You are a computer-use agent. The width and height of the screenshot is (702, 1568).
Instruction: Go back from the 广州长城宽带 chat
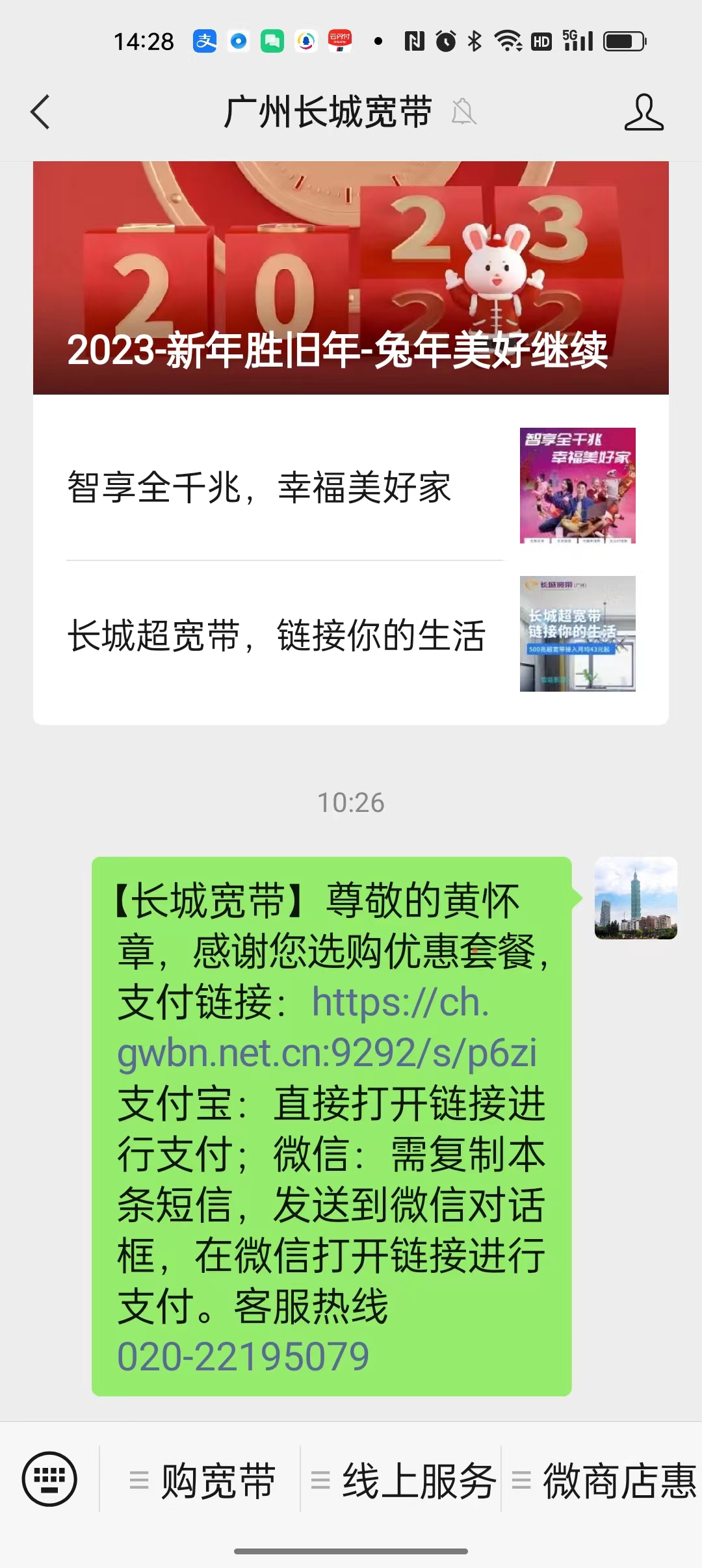40,112
